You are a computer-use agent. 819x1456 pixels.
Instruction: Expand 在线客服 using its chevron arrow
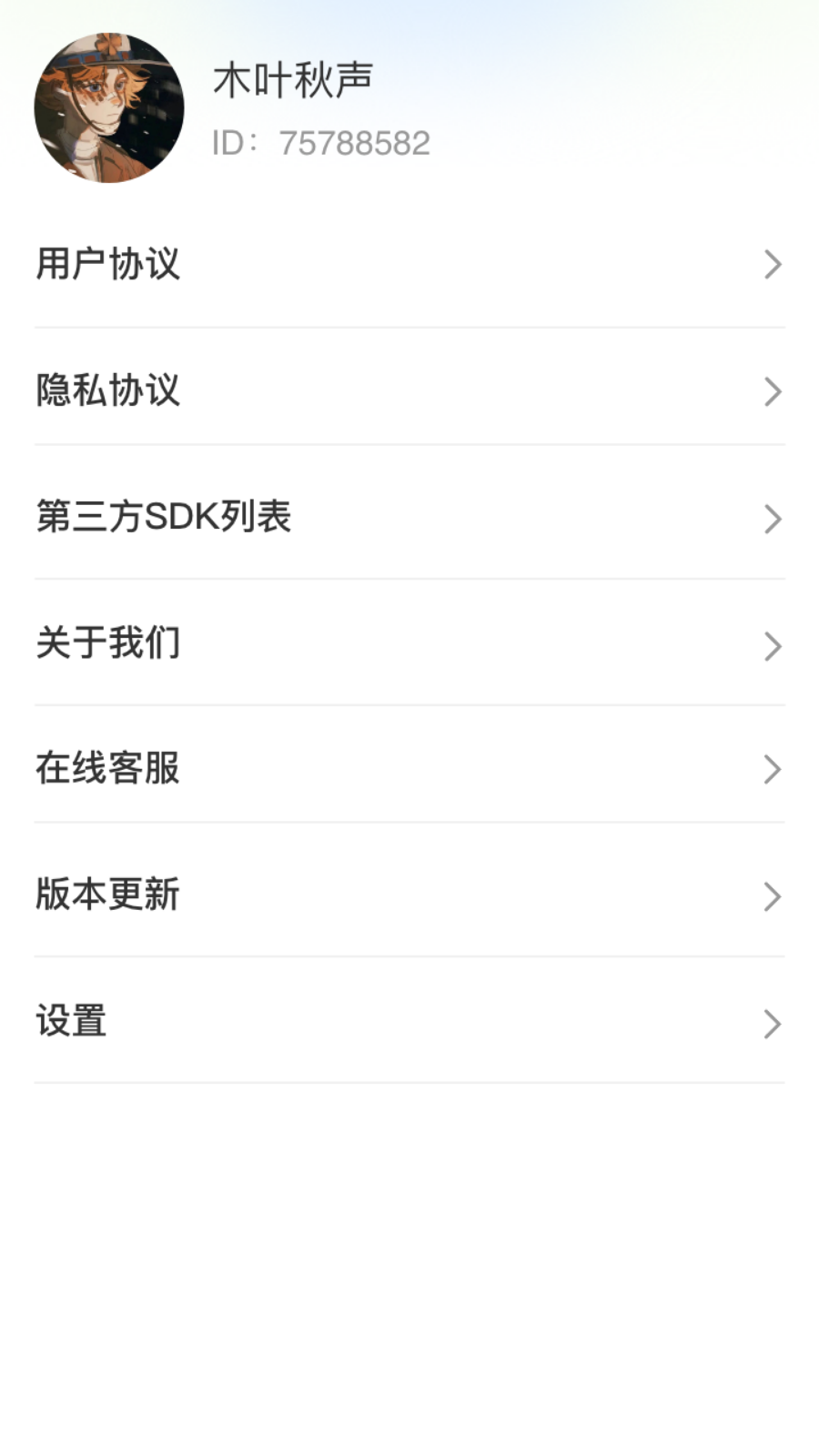773,769
